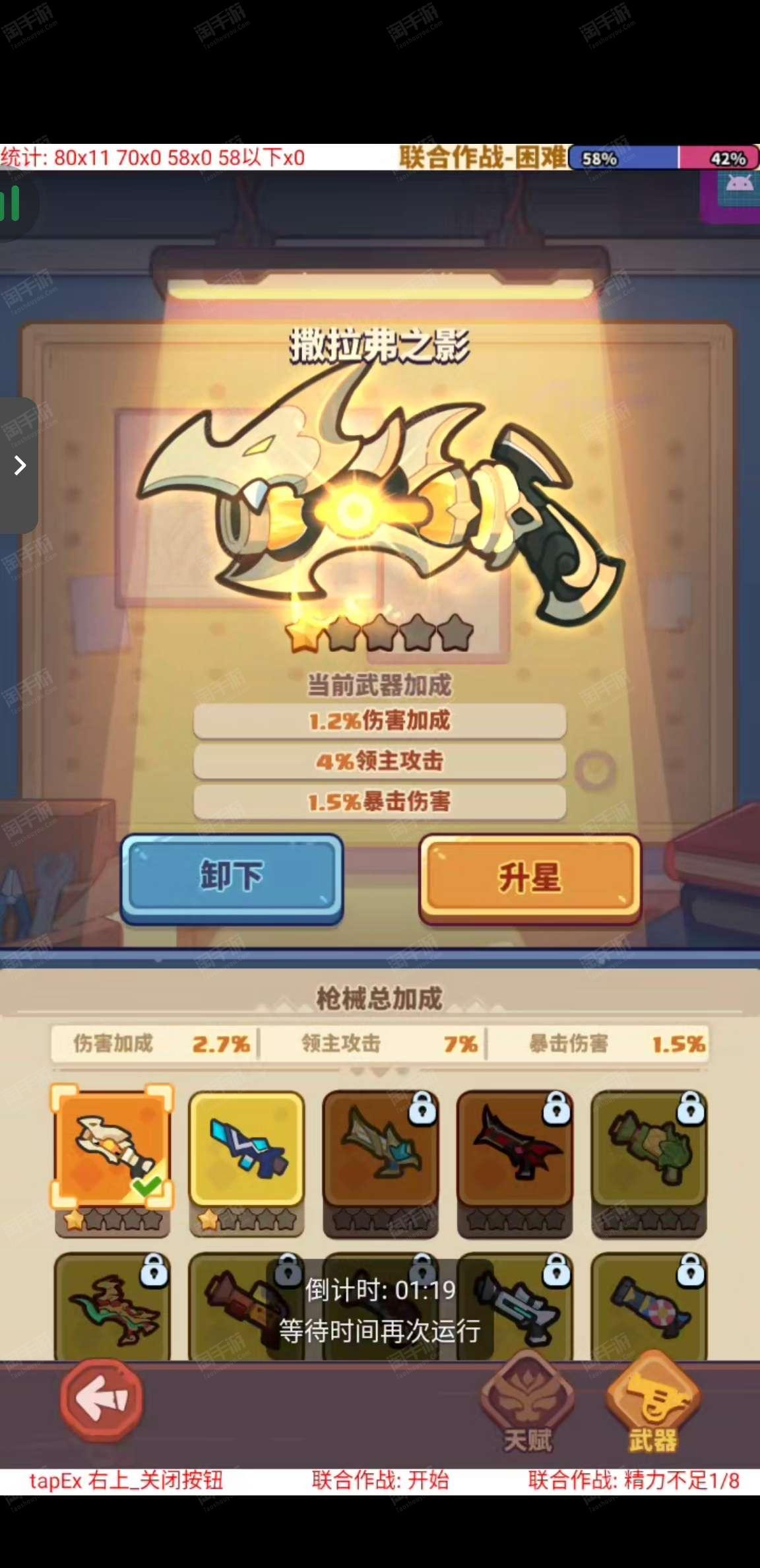Select the locked dragon-shaped gun

click(x=112, y=1307)
